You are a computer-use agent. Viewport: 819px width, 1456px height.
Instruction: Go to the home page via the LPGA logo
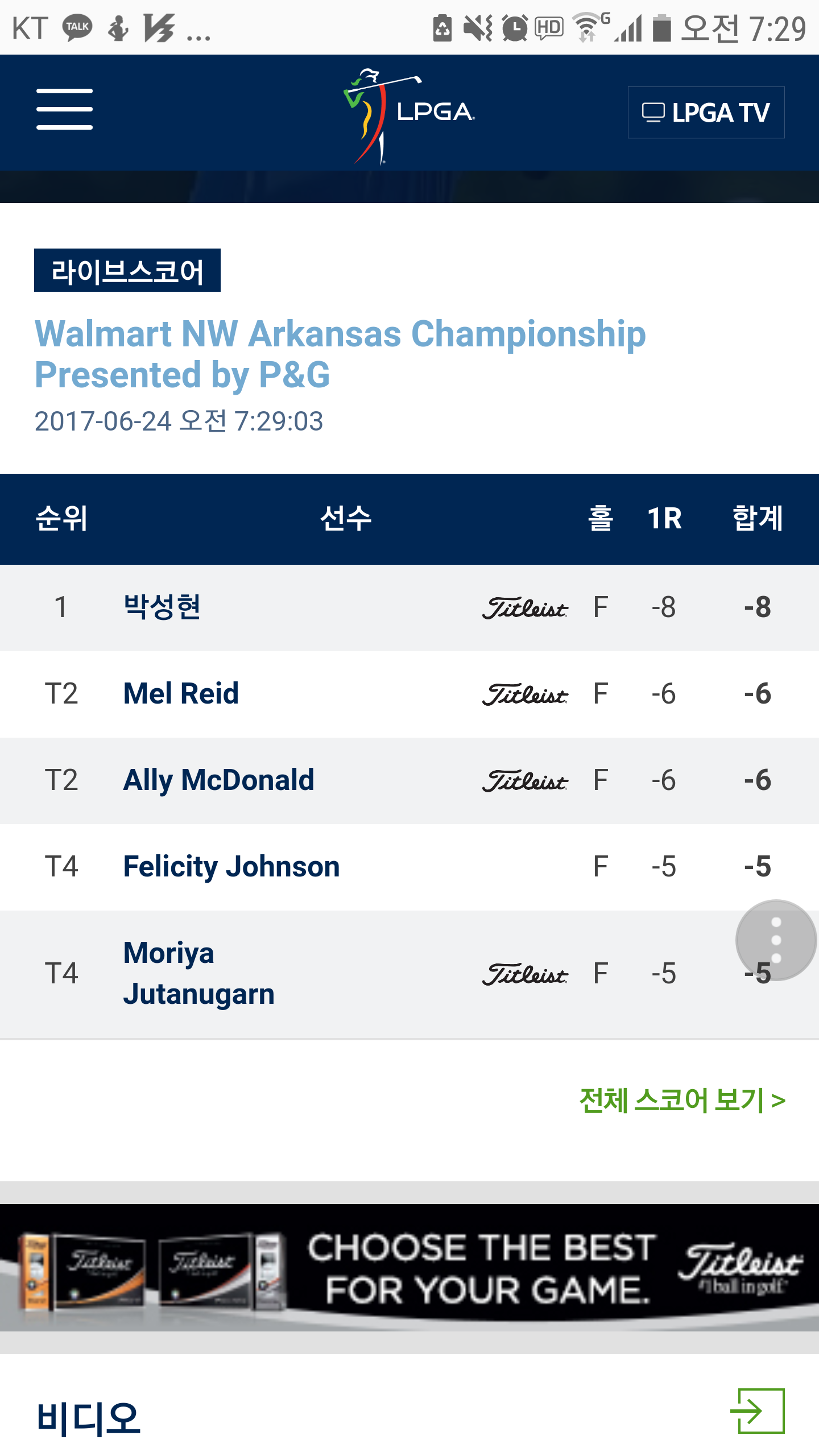pyautogui.click(x=409, y=116)
